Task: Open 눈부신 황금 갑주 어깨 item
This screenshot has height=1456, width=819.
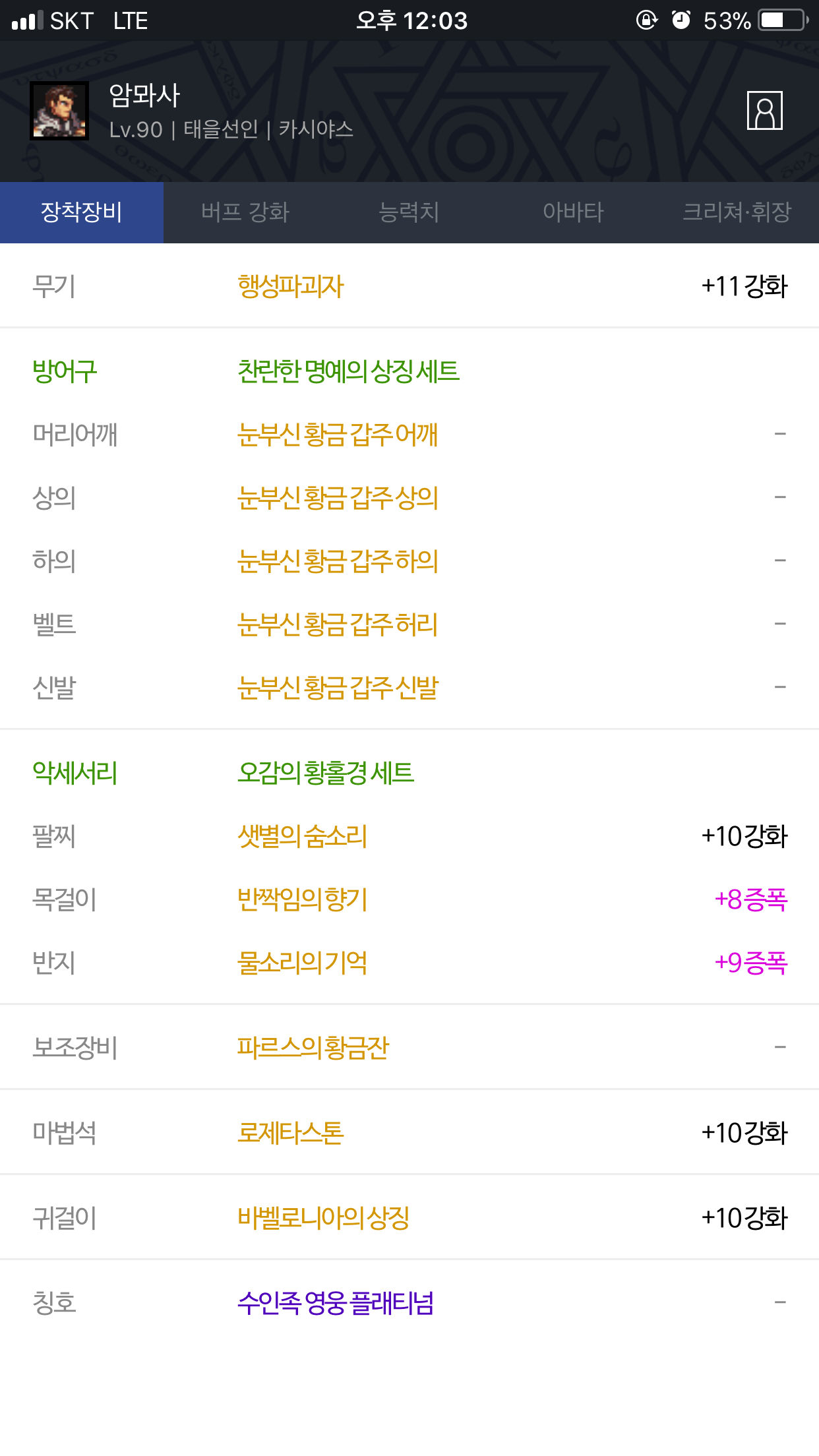Action: point(338,435)
